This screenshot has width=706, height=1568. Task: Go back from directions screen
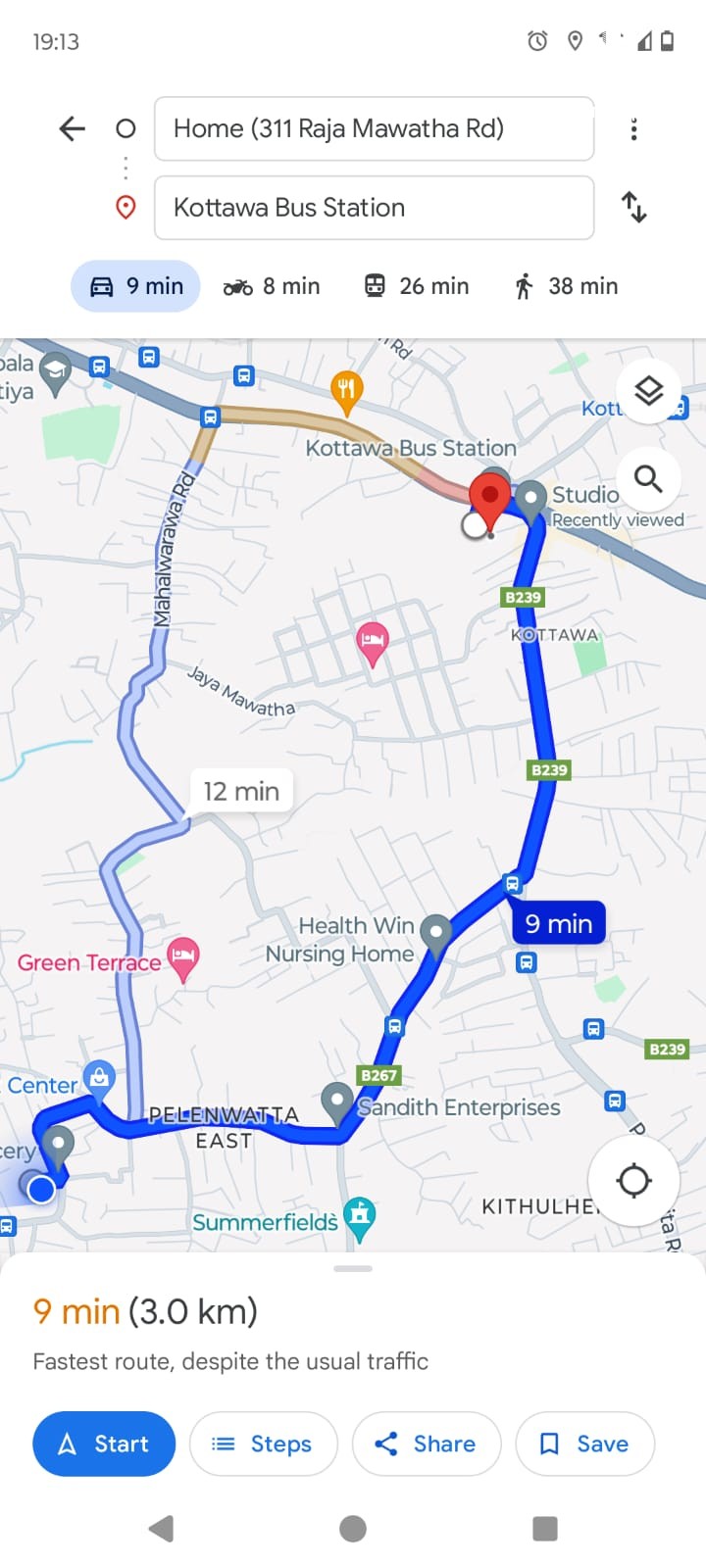[x=73, y=128]
